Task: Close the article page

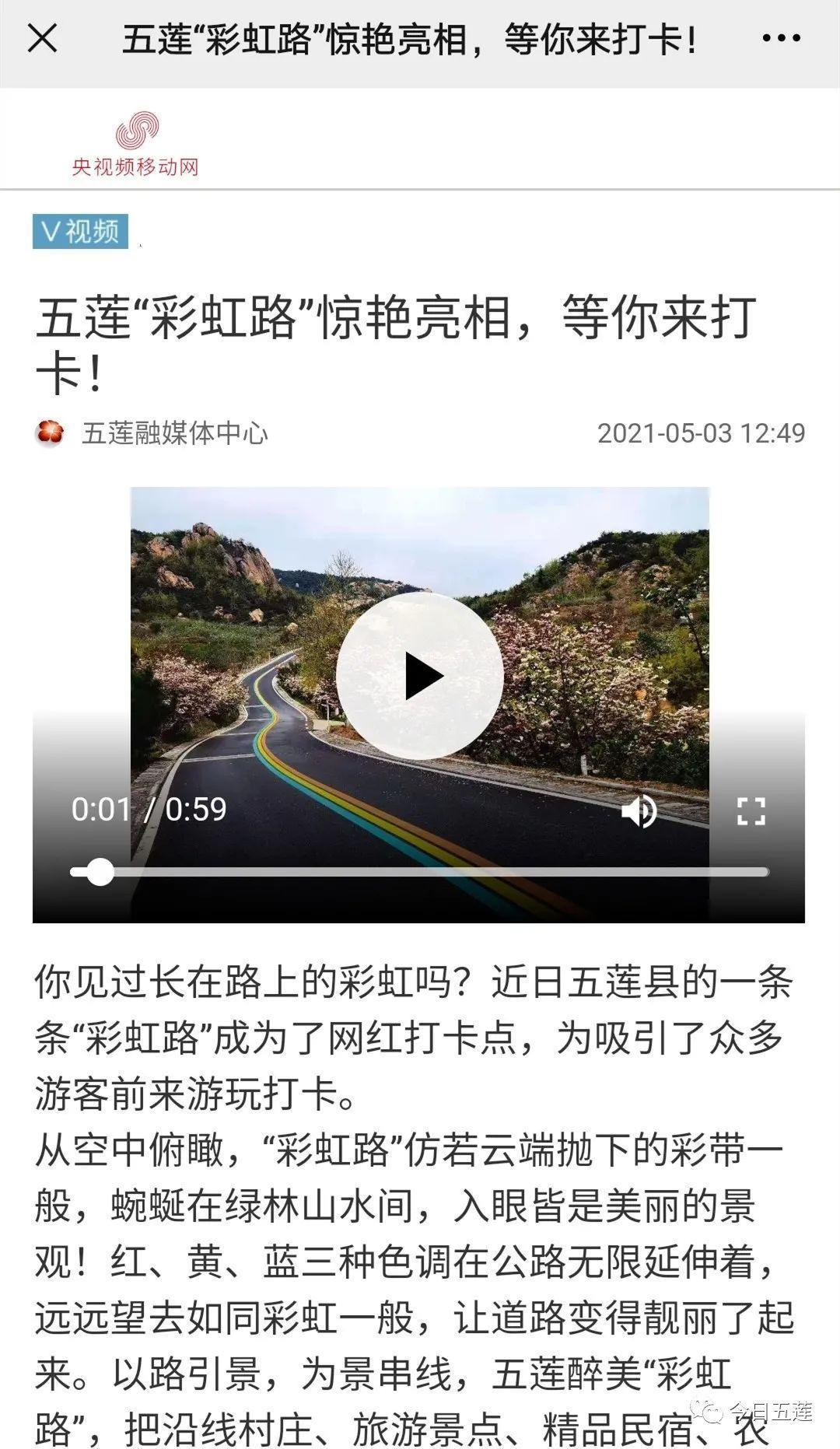Action: 42,37
